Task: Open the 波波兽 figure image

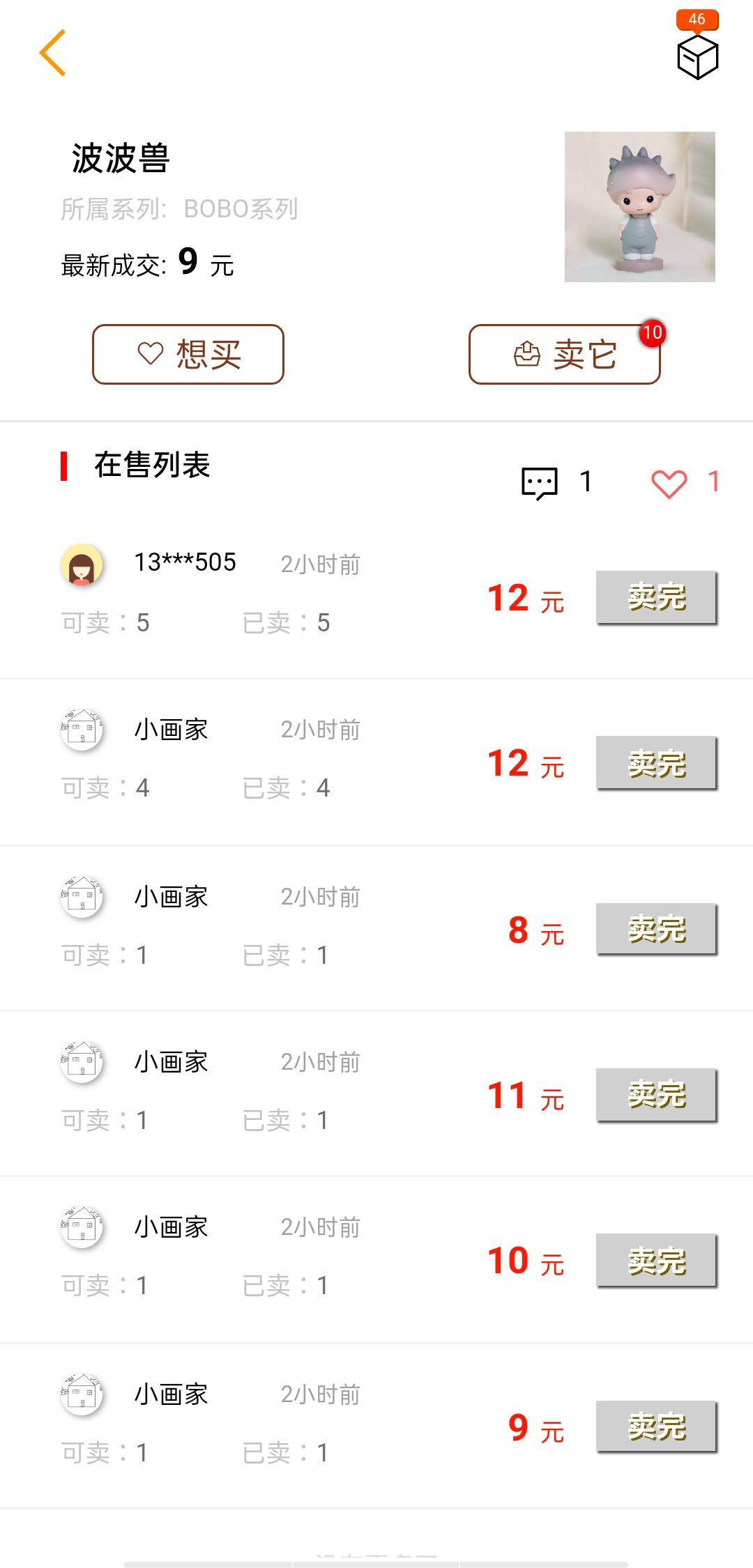Action: coord(640,207)
